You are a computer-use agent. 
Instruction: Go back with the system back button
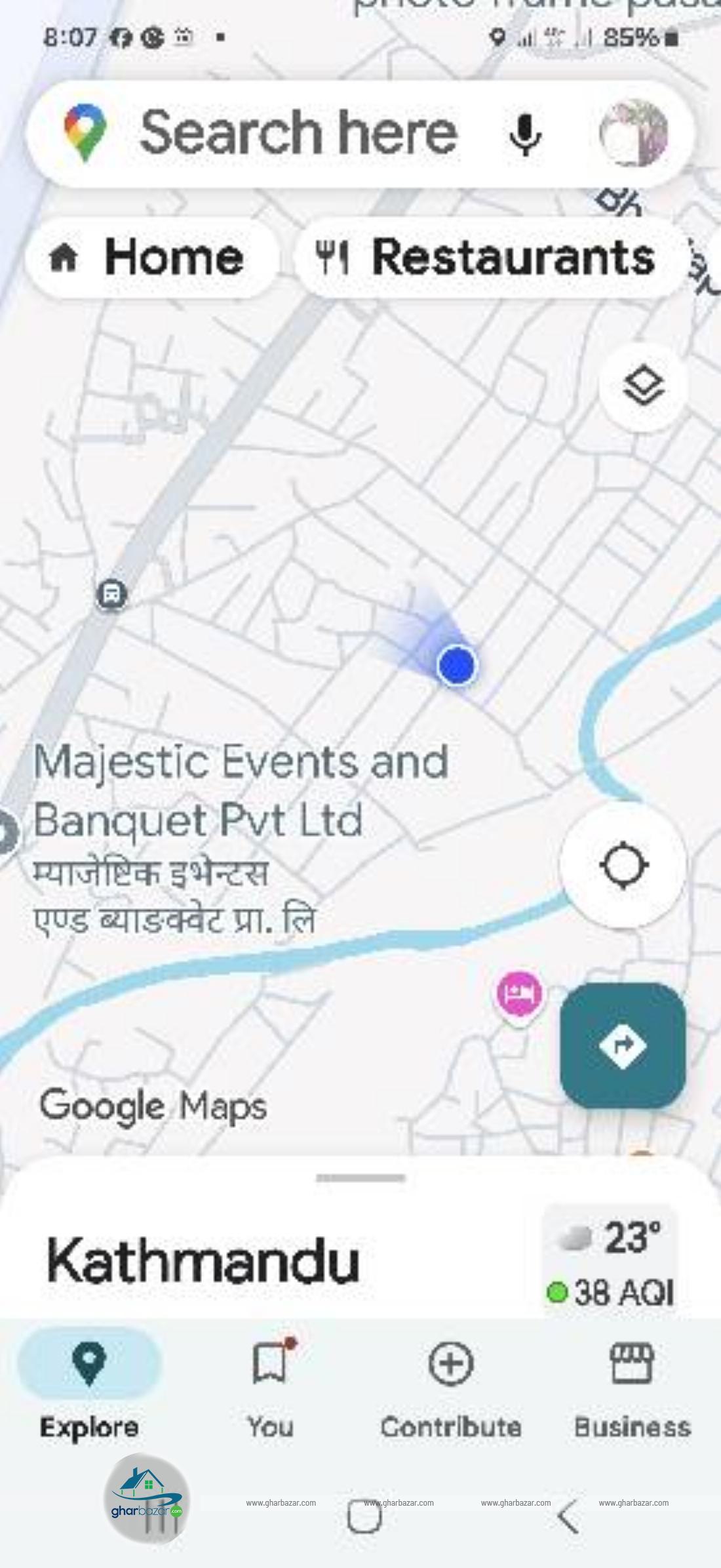pyautogui.click(x=568, y=1517)
